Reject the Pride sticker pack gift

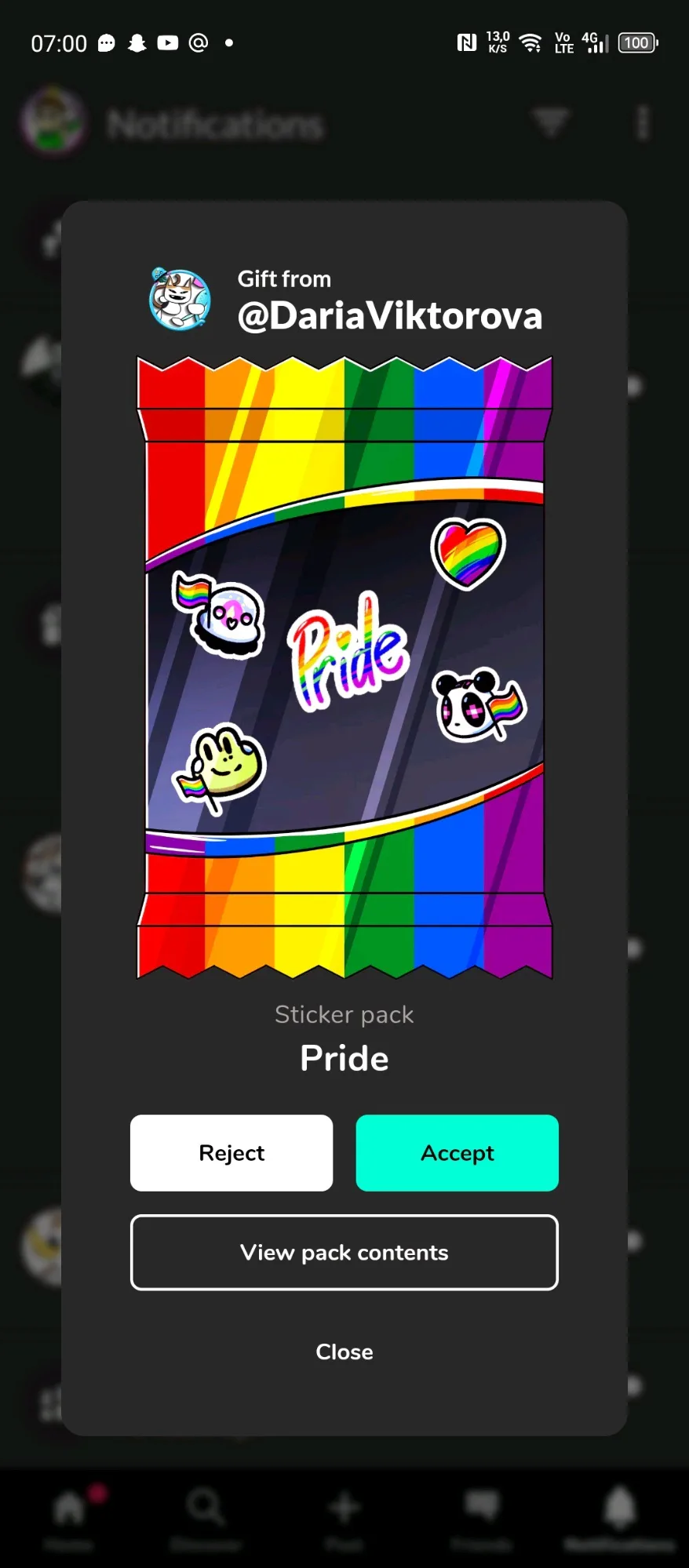click(231, 1152)
